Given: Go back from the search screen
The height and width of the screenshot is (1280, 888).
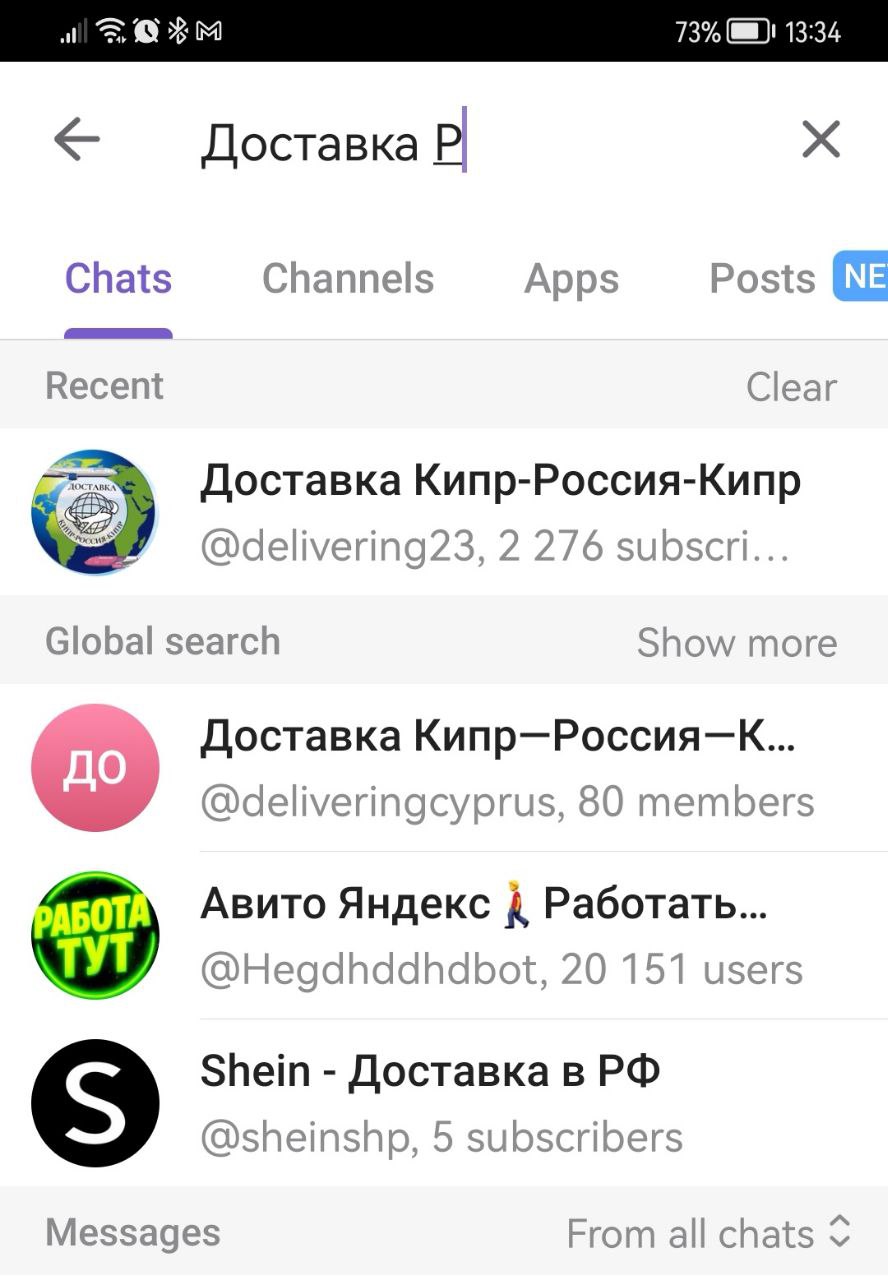Looking at the screenshot, I should (77, 140).
